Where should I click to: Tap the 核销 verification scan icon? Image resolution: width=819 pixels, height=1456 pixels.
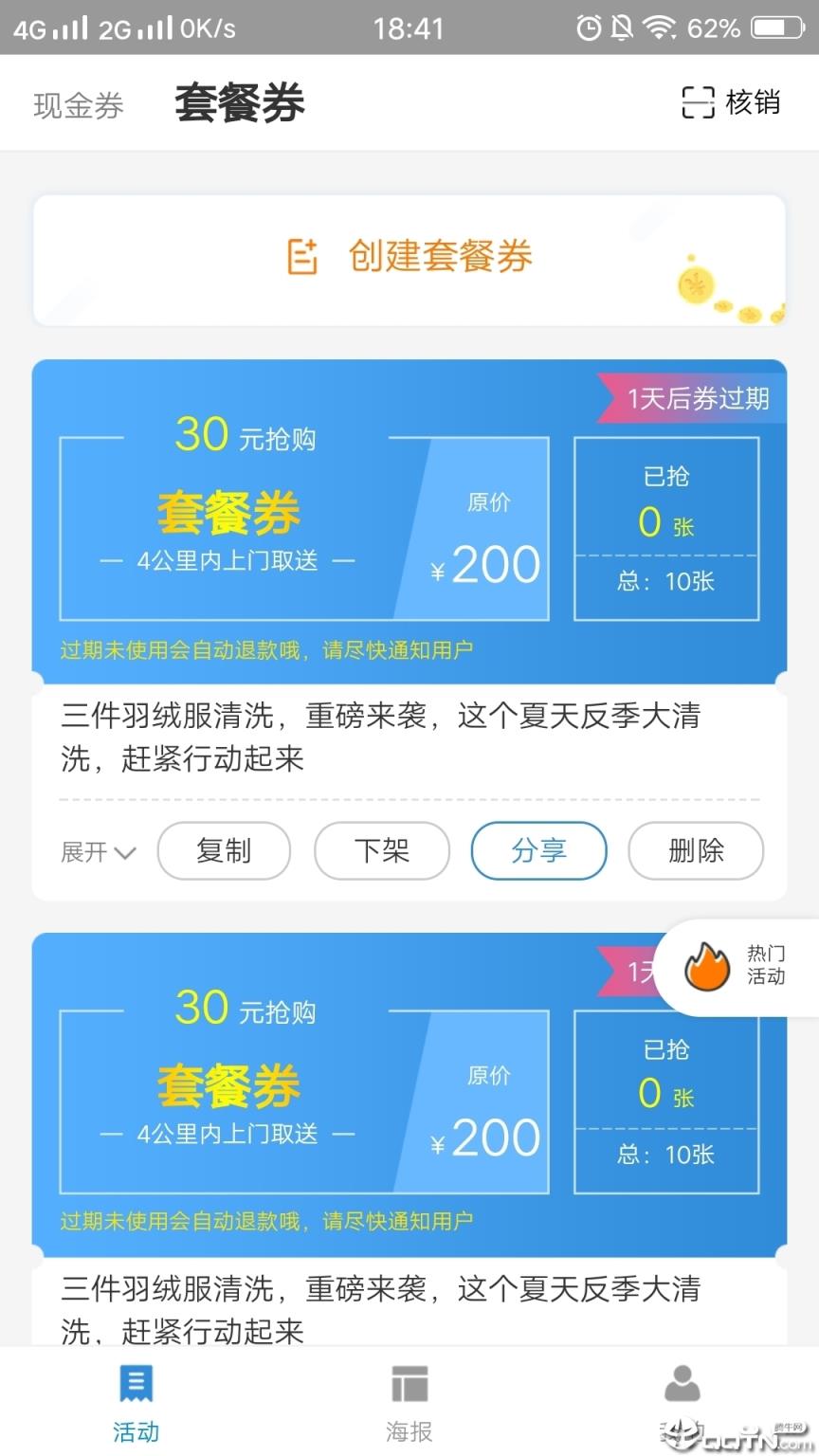[698, 102]
